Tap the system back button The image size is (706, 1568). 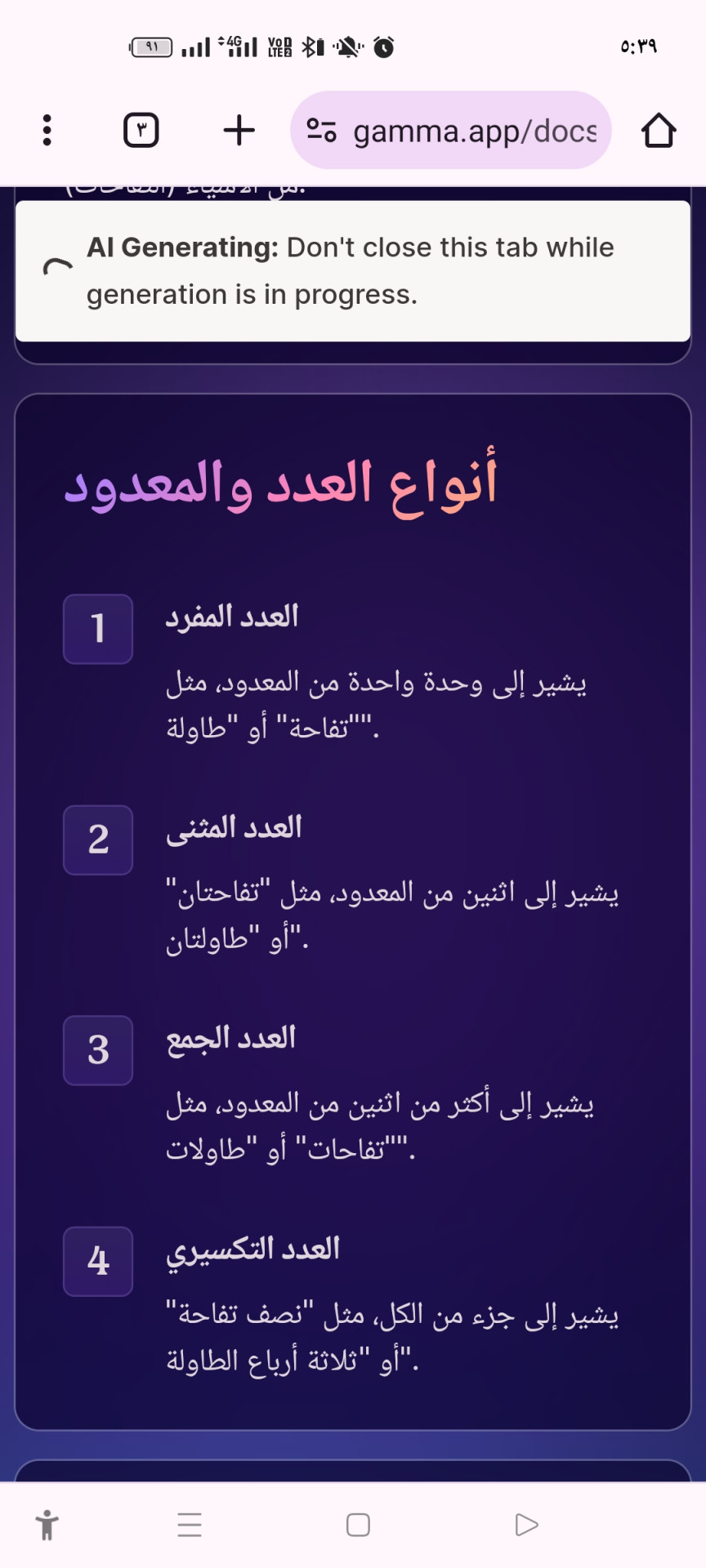(x=527, y=1525)
